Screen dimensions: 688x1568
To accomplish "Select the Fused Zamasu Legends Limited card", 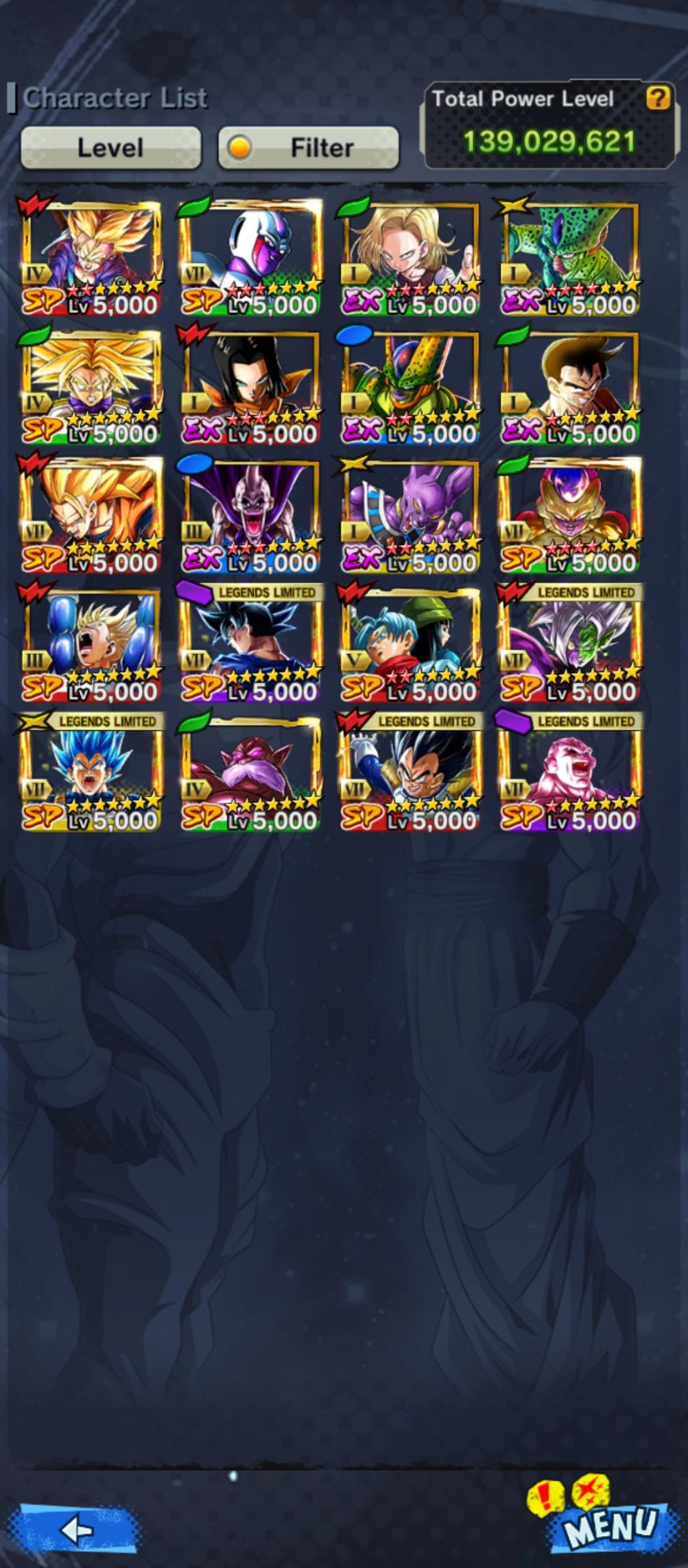I will coord(570,644).
